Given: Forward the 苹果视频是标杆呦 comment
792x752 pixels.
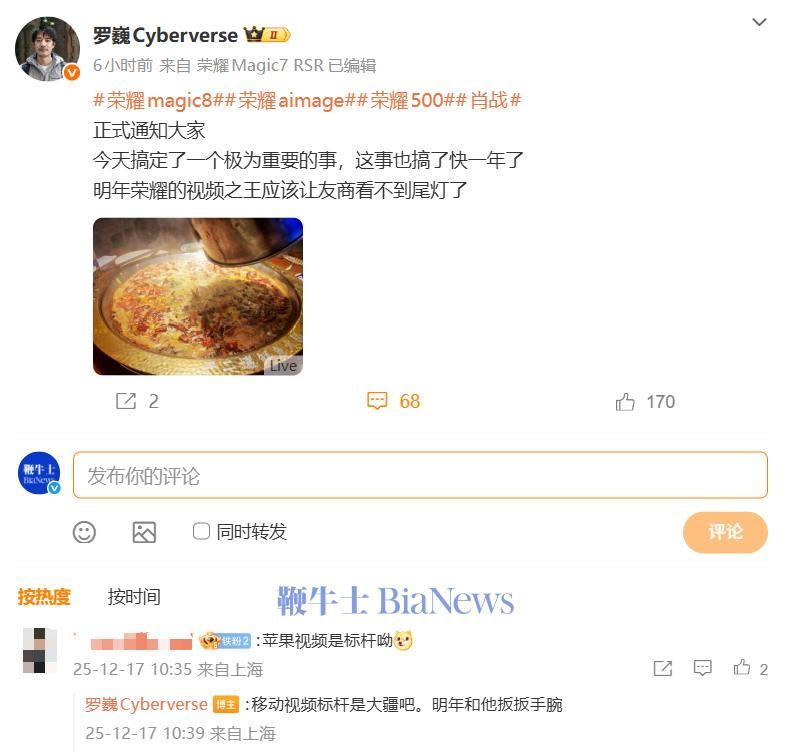Looking at the screenshot, I should click(x=662, y=668).
